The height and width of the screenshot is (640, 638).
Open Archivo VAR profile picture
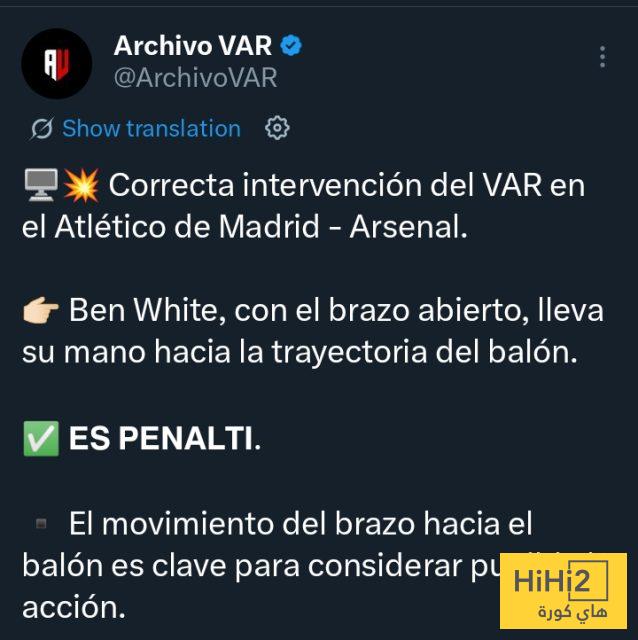pos(57,64)
